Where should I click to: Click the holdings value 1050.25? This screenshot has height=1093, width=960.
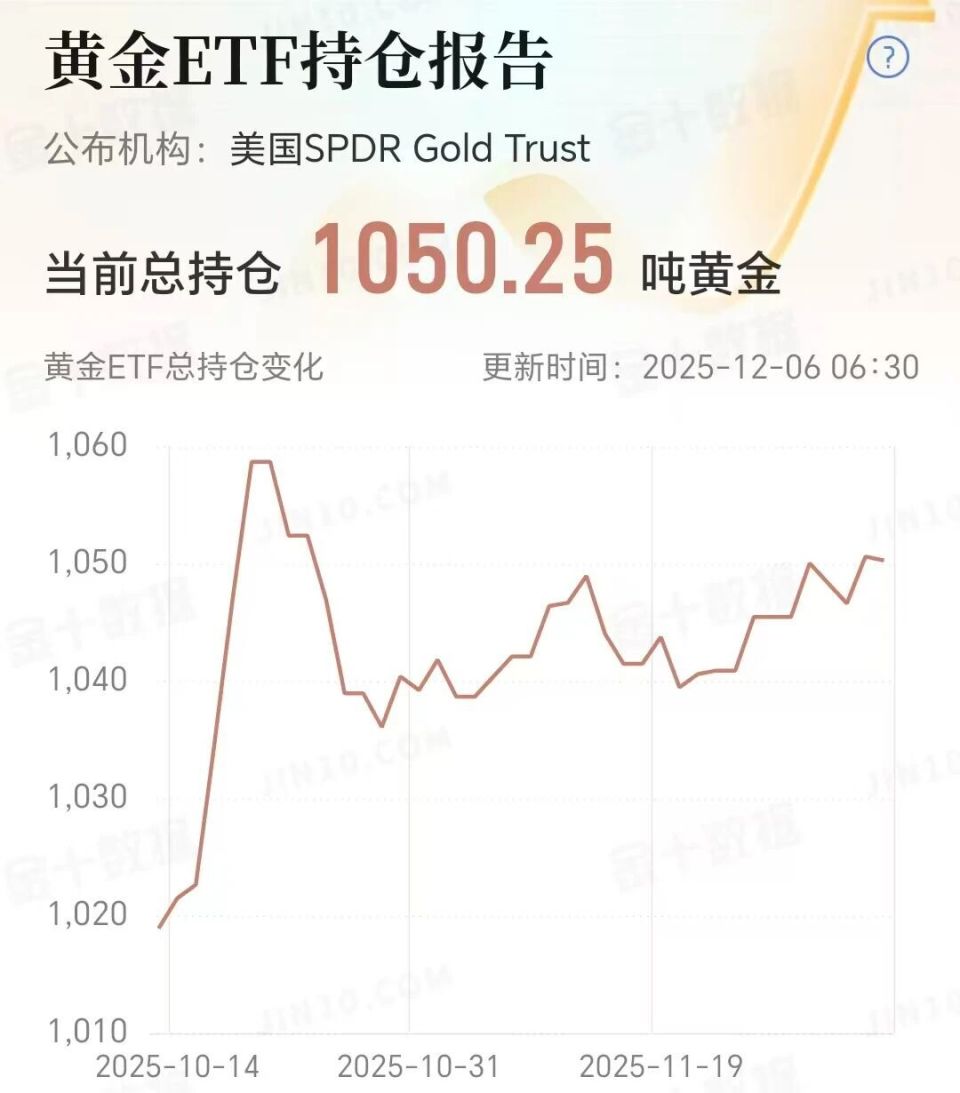point(465,262)
